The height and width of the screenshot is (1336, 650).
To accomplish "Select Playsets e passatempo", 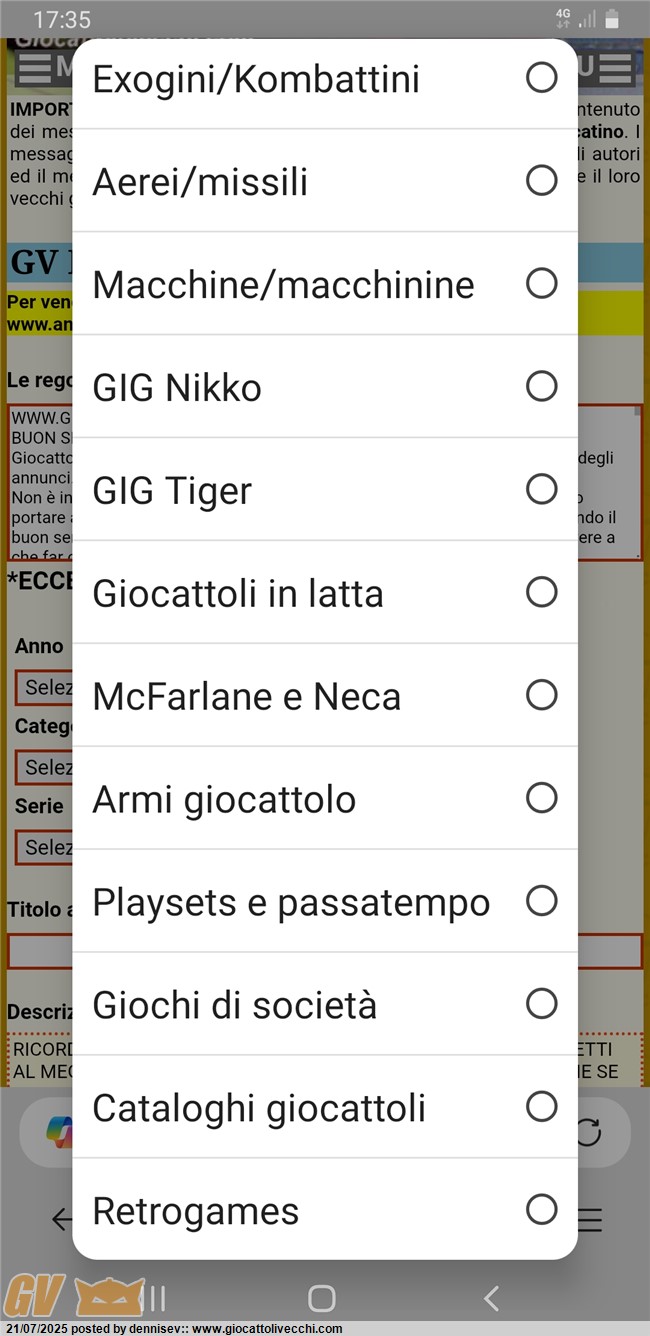I will tap(325, 901).
